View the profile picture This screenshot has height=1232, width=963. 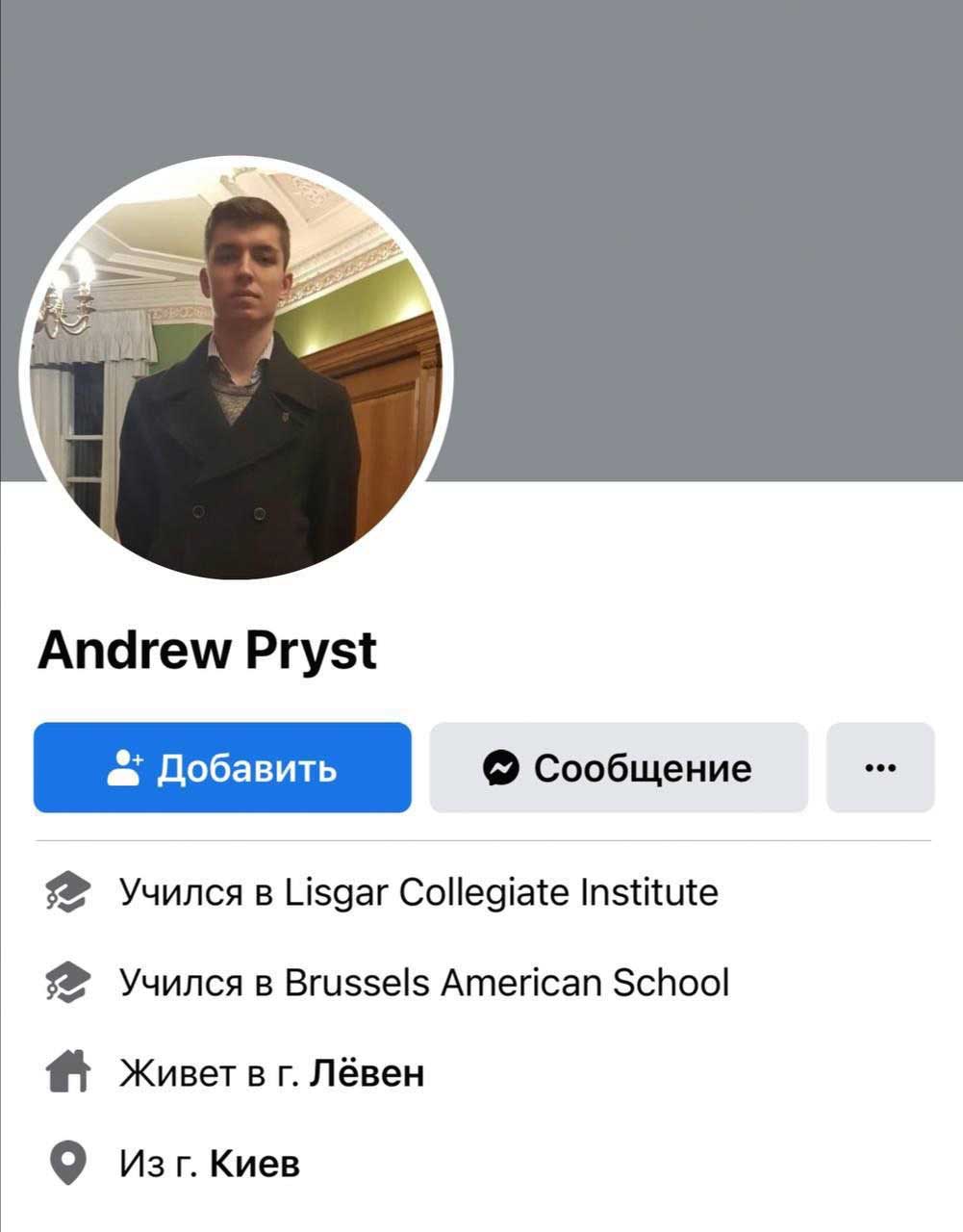click(x=236, y=371)
